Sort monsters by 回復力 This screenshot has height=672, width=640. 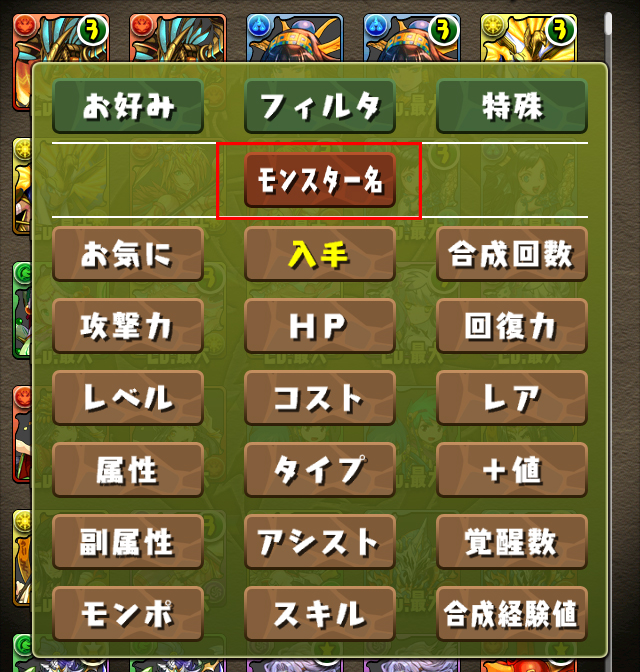(512, 326)
